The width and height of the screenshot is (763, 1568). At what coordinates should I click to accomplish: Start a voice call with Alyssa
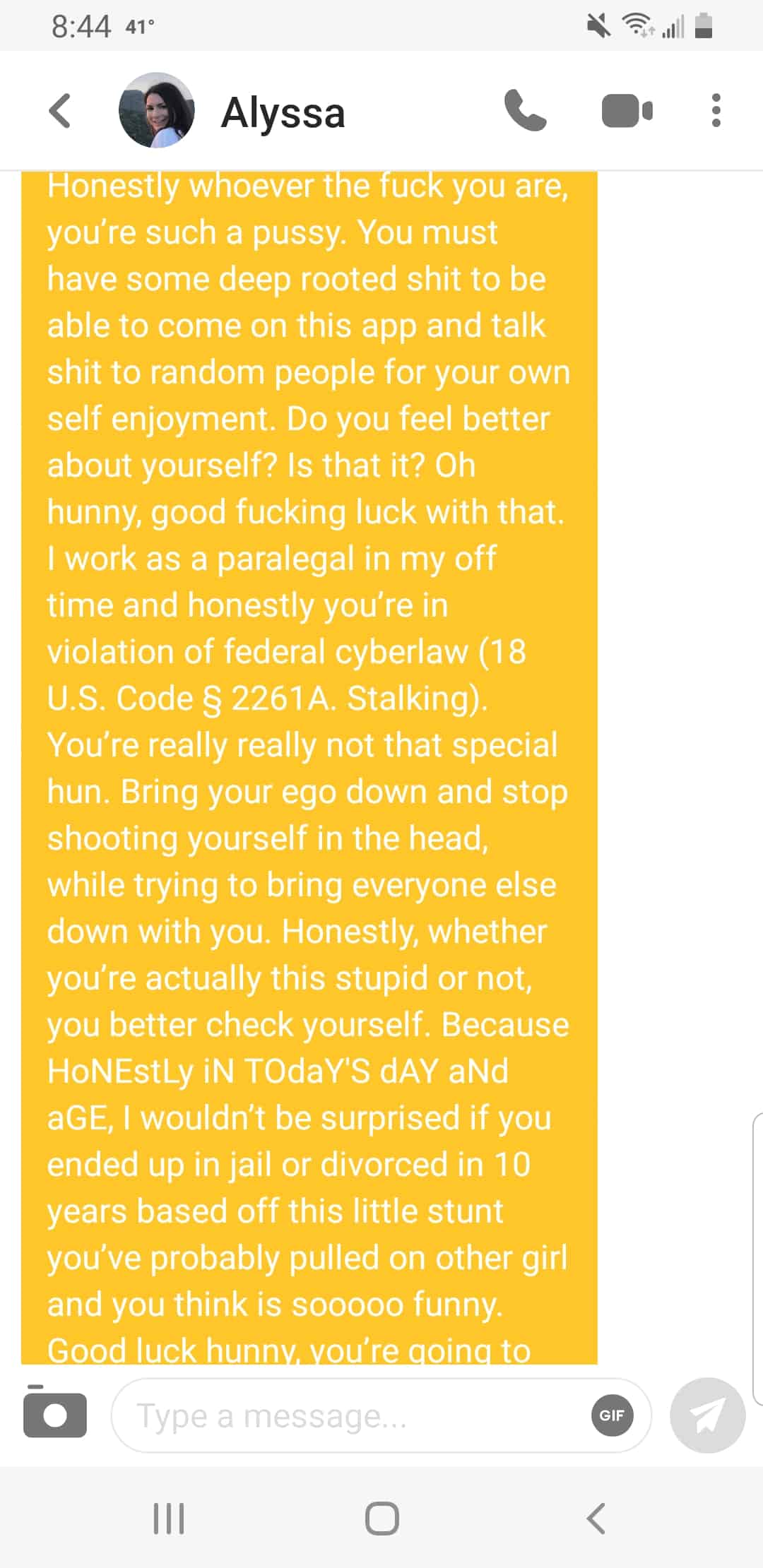pos(525,111)
